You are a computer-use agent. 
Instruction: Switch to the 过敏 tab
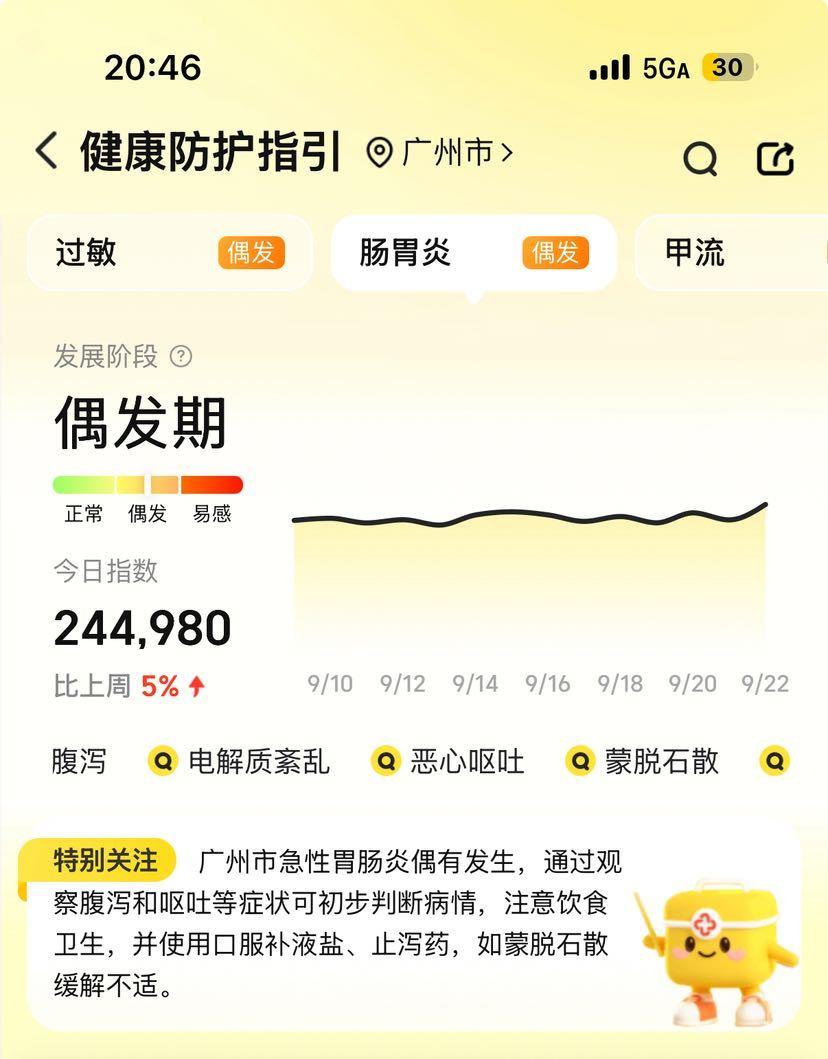click(x=168, y=253)
